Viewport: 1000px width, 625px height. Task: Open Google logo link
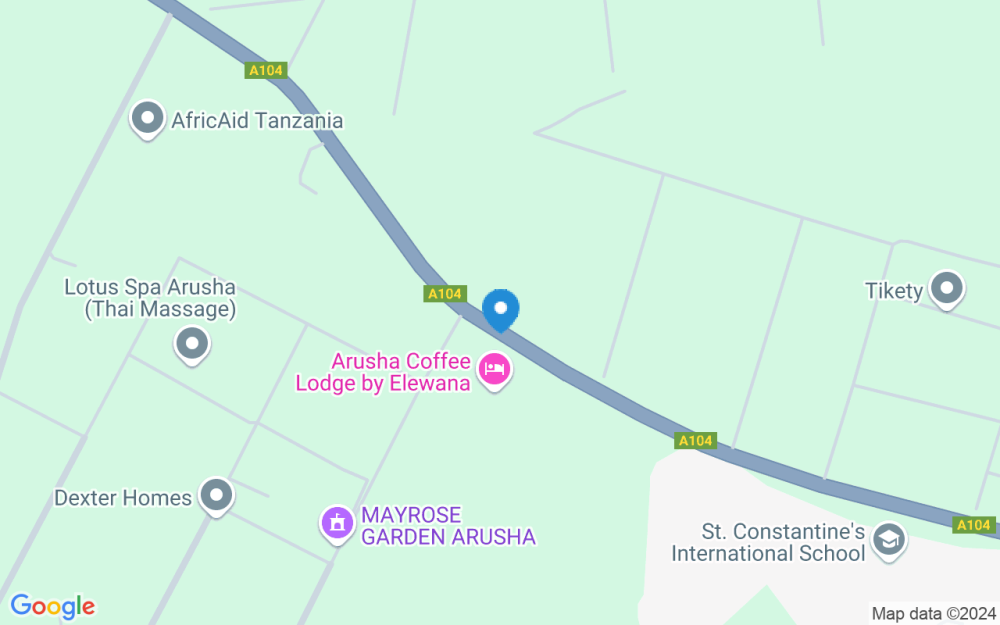coord(53,606)
